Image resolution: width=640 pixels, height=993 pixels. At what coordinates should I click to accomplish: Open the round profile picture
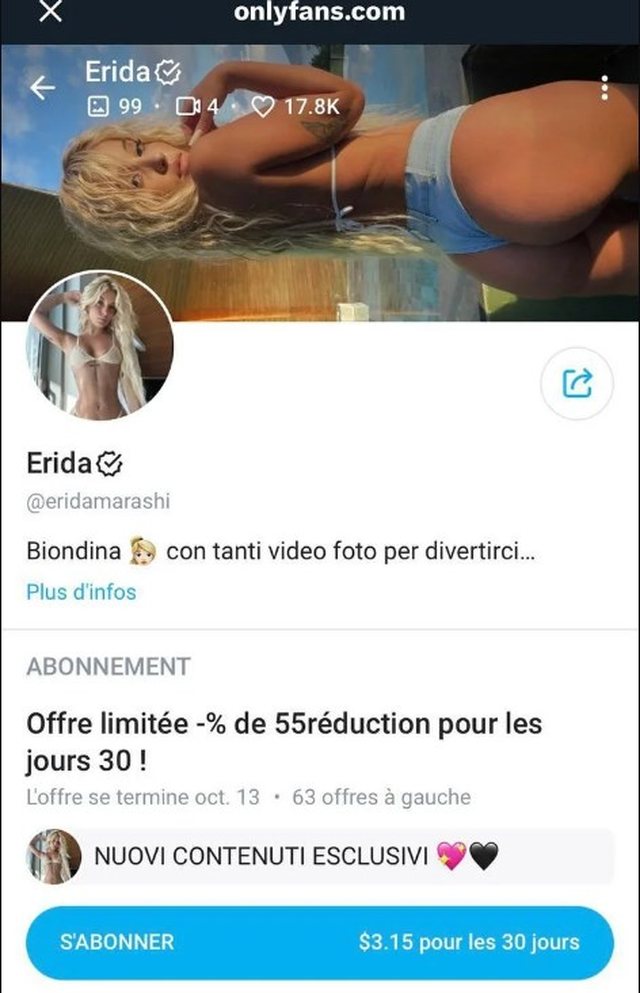click(100, 345)
